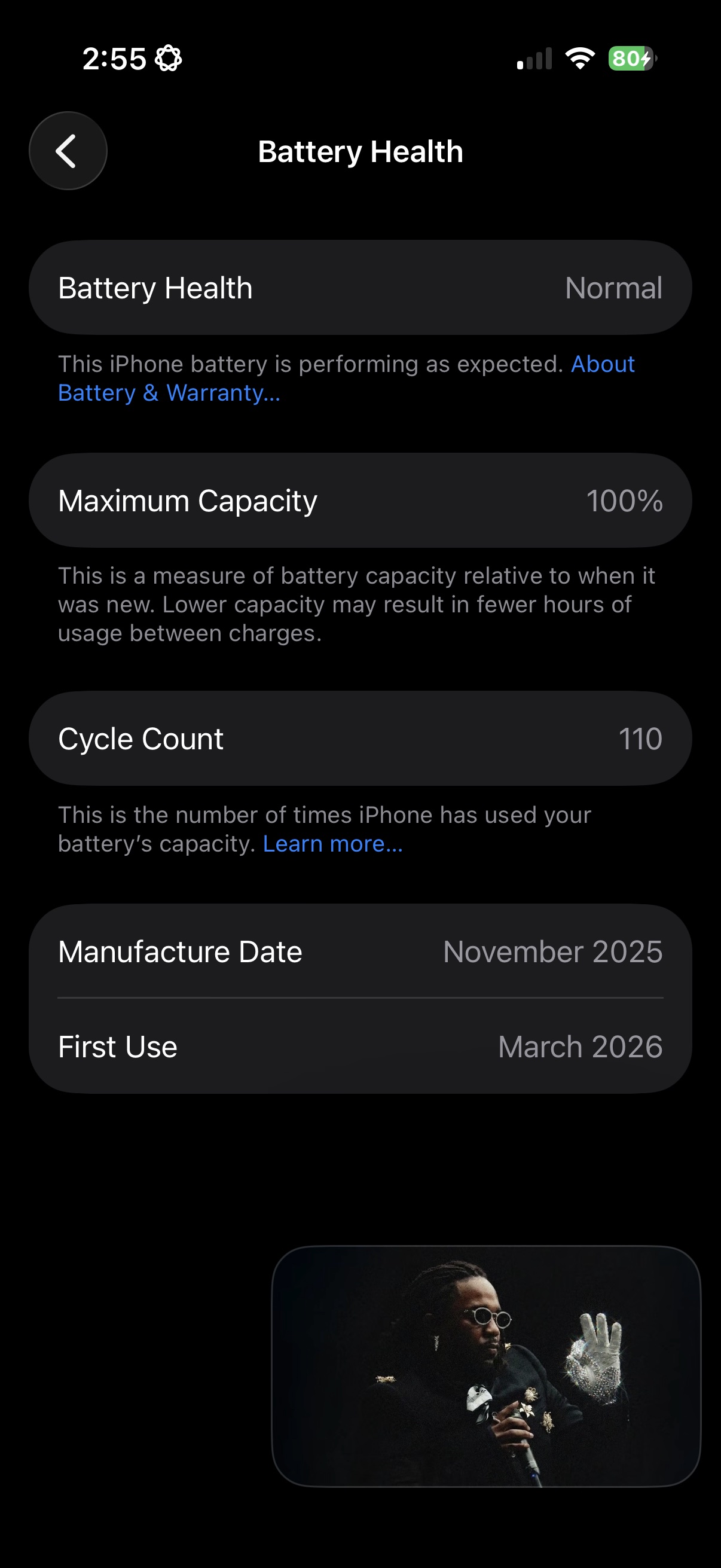This screenshot has width=721, height=1568.
Task: Tap the picture-in-picture video window
Action: click(x=486, y=1366)
